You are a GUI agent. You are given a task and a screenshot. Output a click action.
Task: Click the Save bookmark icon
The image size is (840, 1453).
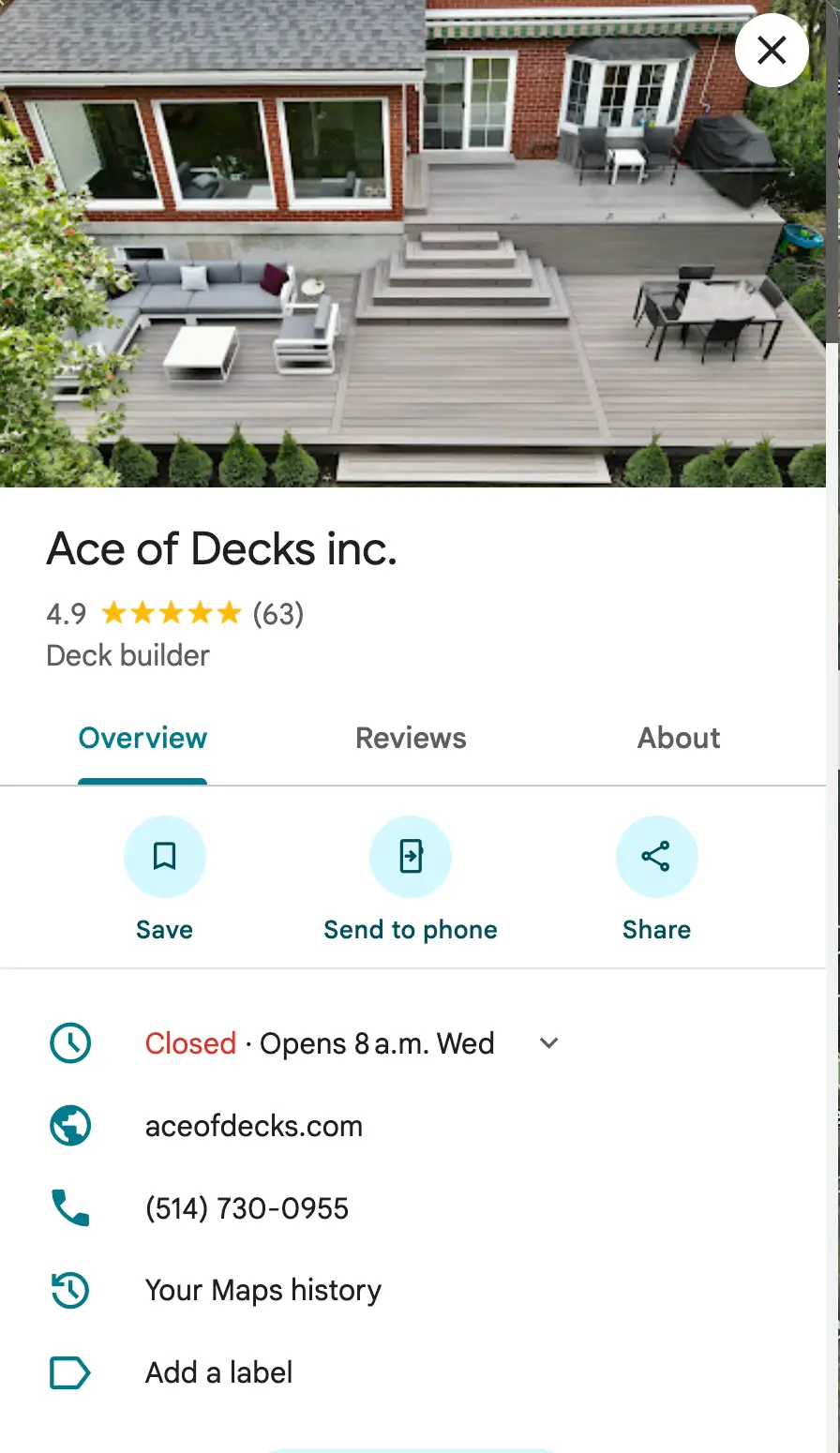pos(164,856)
